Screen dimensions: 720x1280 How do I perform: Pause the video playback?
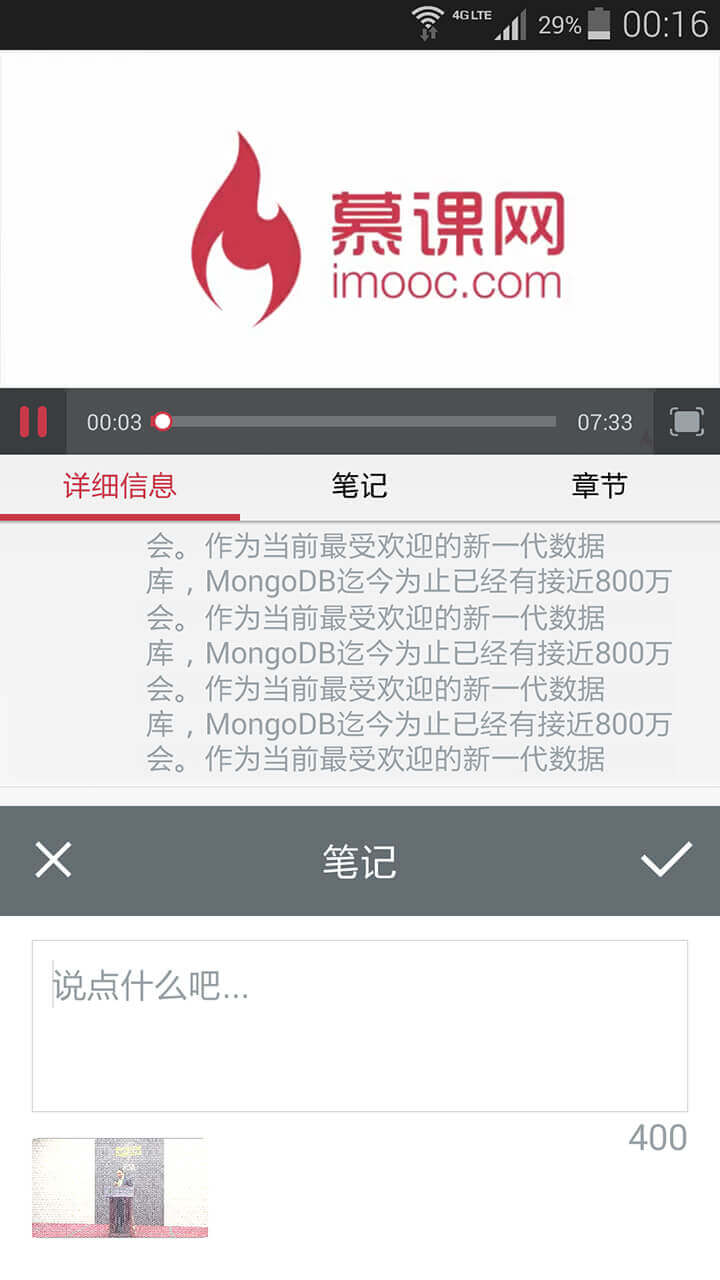click(x=33, y=422)
